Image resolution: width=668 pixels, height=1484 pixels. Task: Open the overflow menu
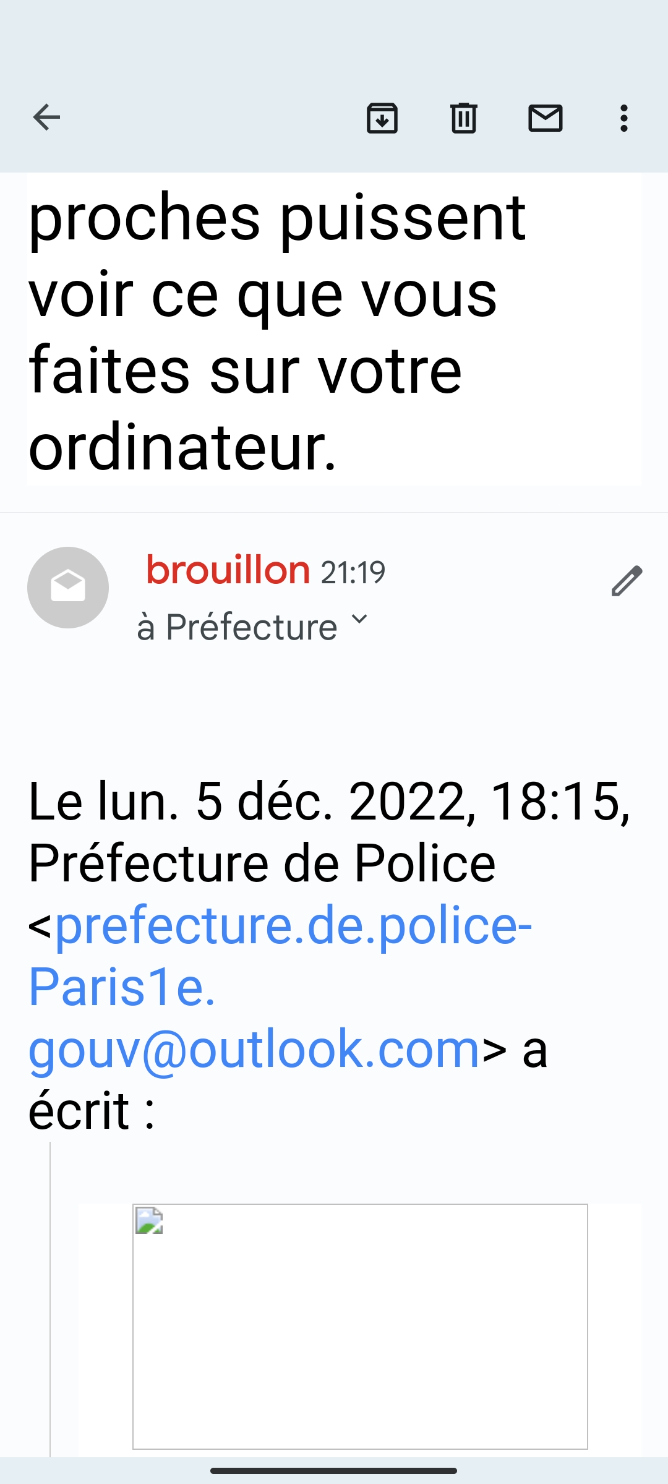624,118
